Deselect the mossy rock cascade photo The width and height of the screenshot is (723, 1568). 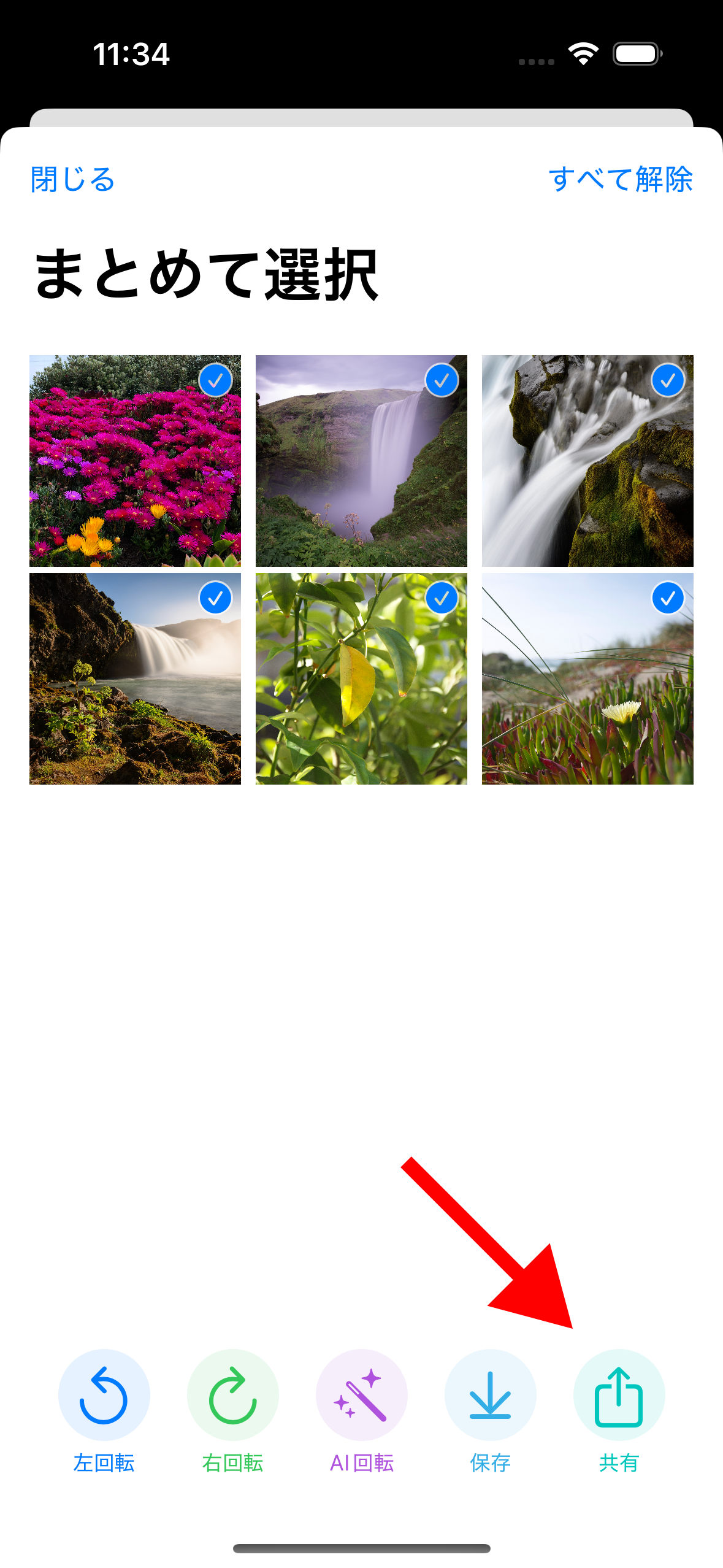tap(587, 461)
